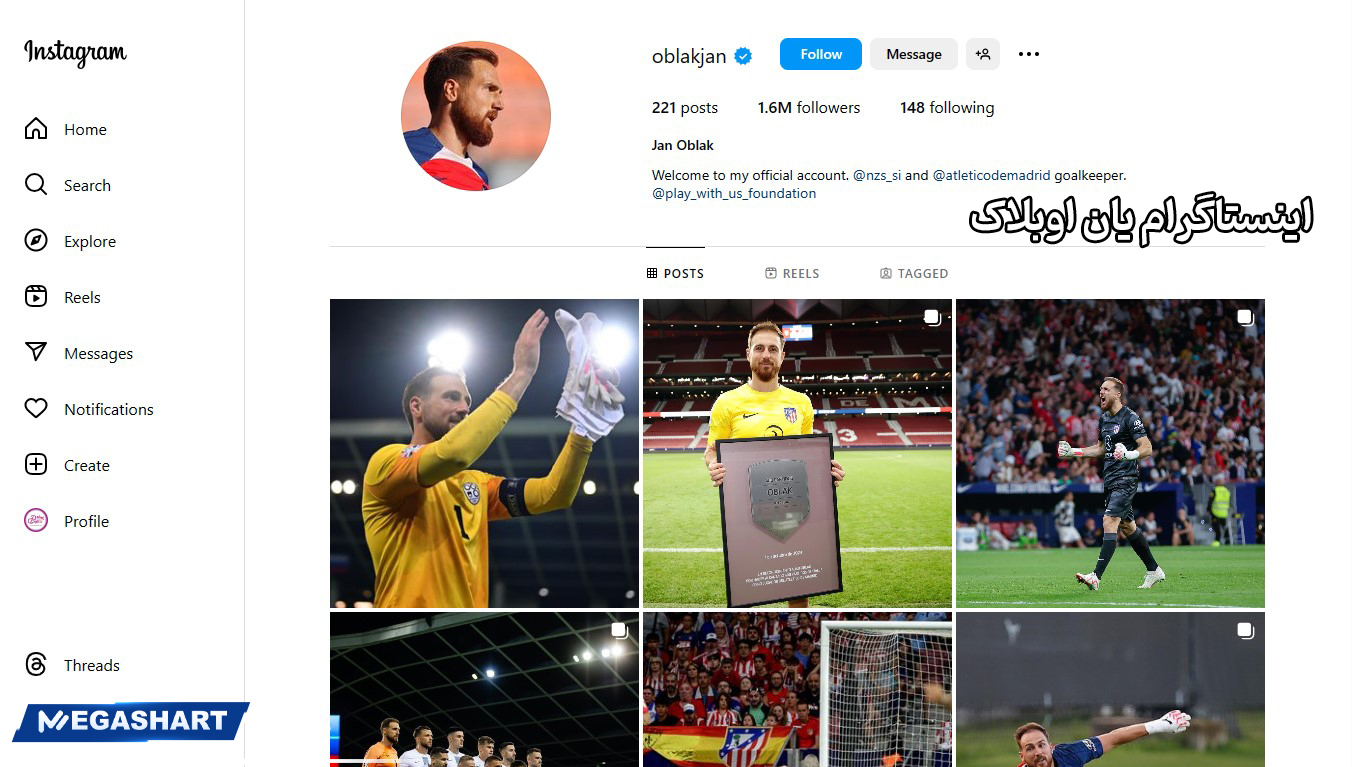Image resolution: width=1352 pixels, height=767 pixels.
Task: Switch to the Tagged tab
Action: point(913,273)
